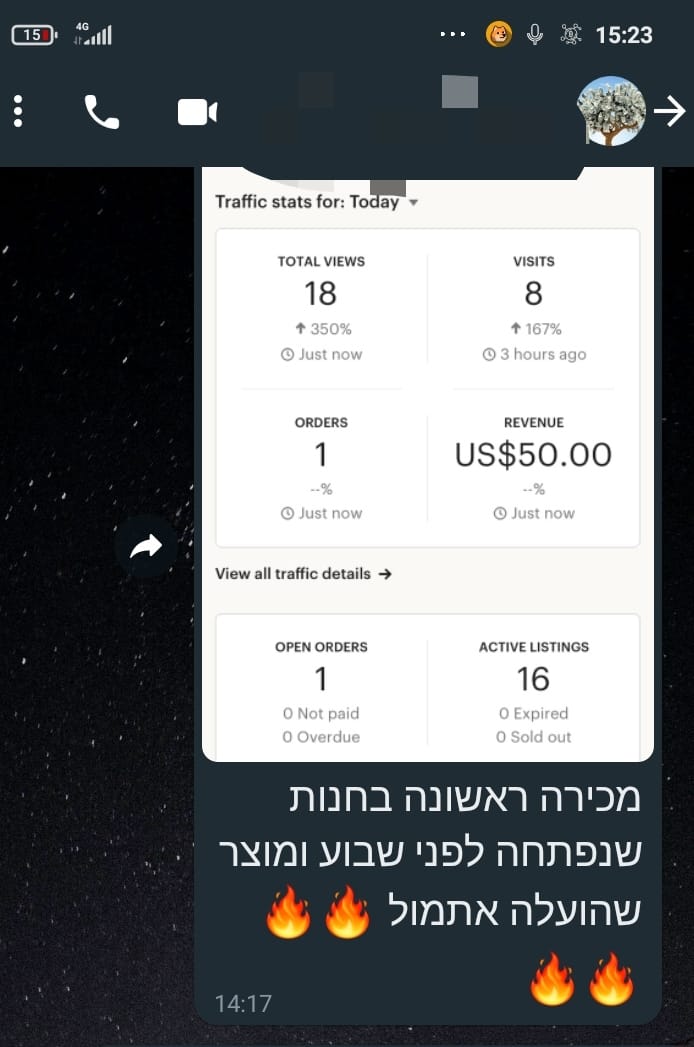Start a video call
The image size is (694, 1047).
coord(197,112)
